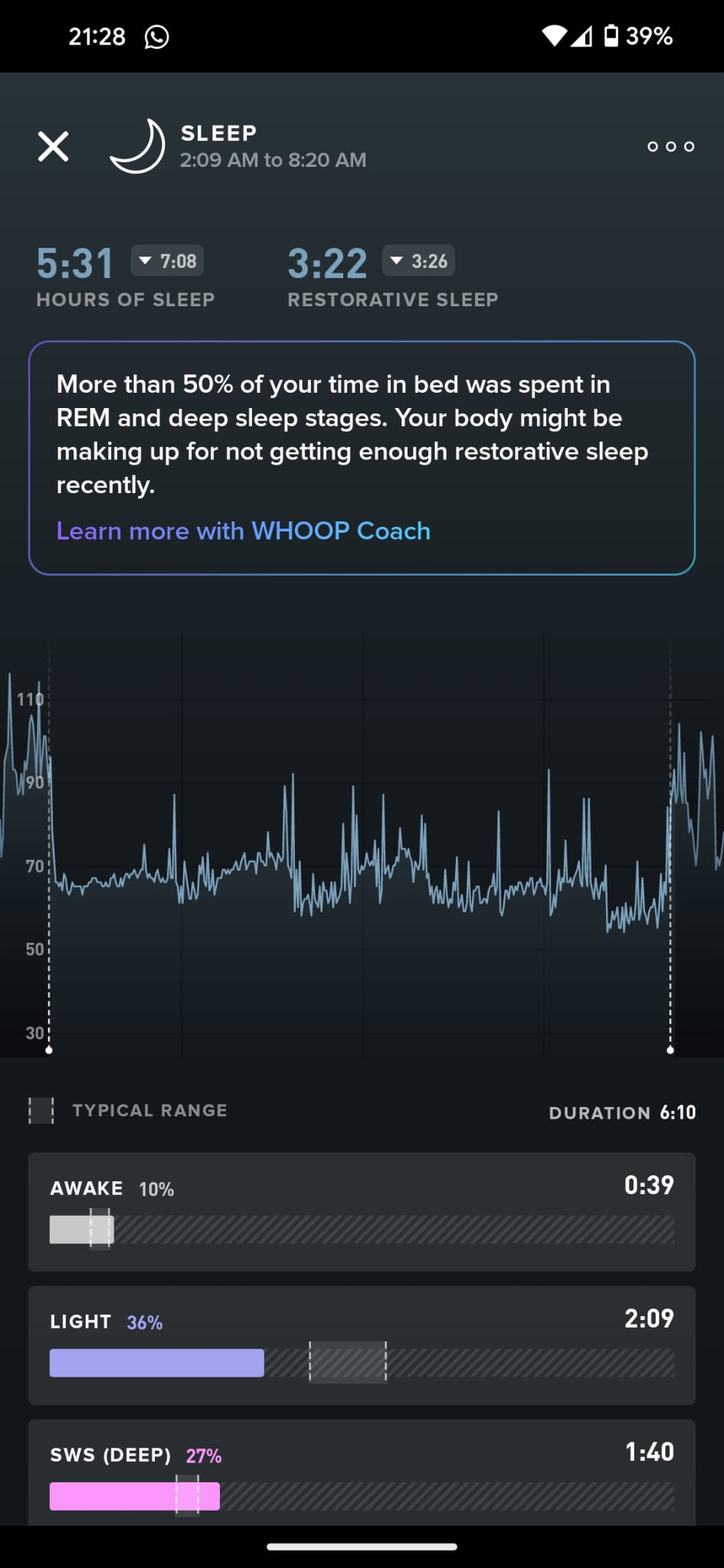The image size is (724, 1568).
Task: Open the three-dot overflow menu
Action: pos(670,146)
